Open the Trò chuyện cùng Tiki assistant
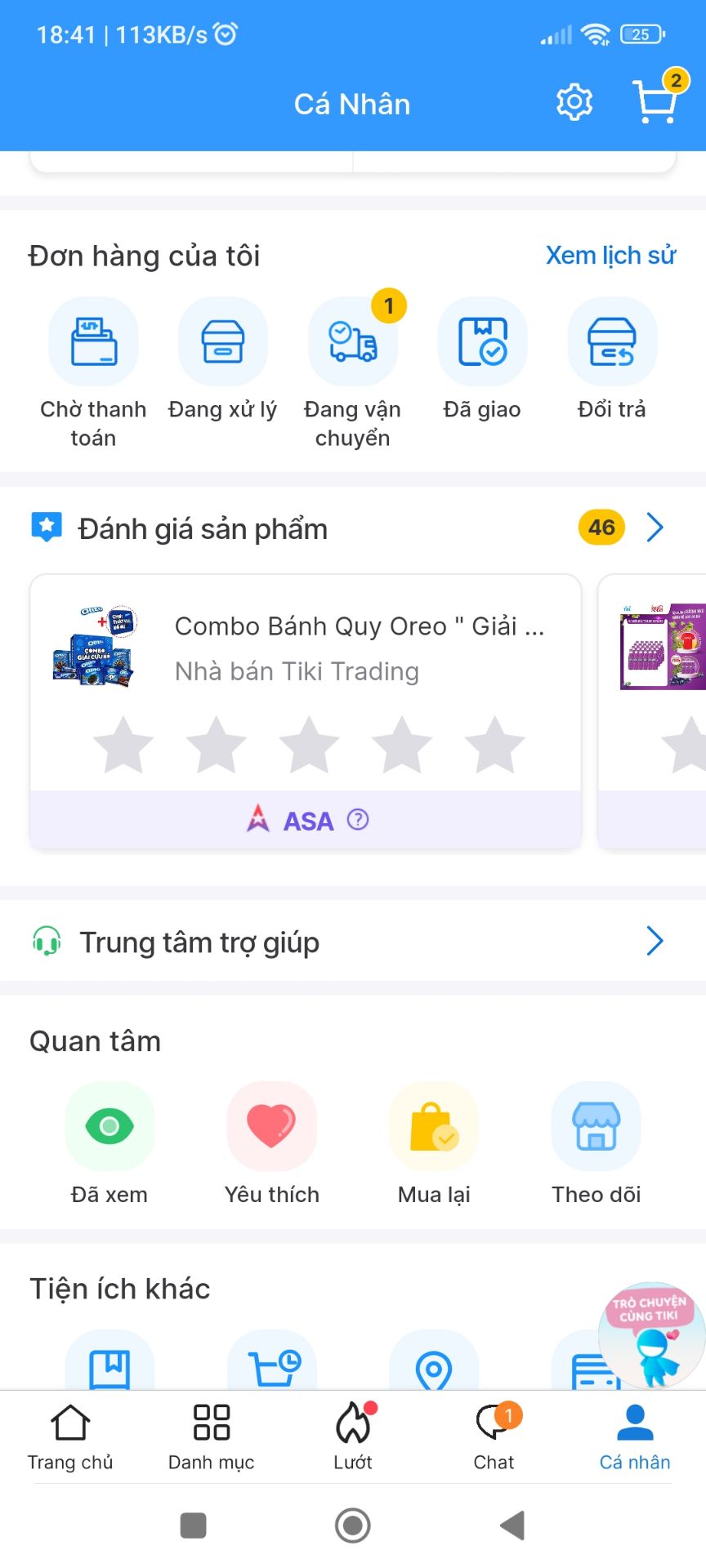 pyautogui.click(x=651, y=1336)
